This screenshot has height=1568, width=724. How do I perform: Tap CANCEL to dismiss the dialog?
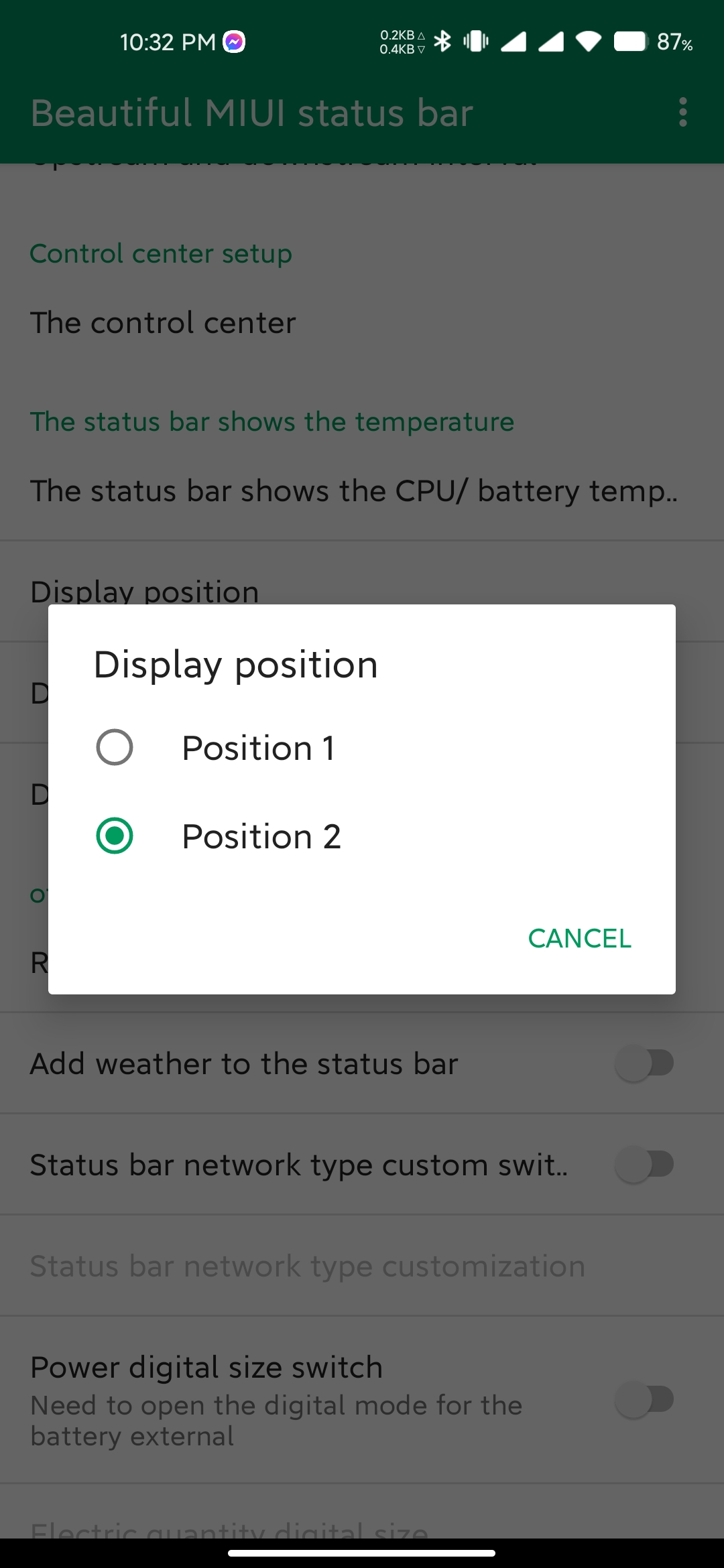pos(579,938)
